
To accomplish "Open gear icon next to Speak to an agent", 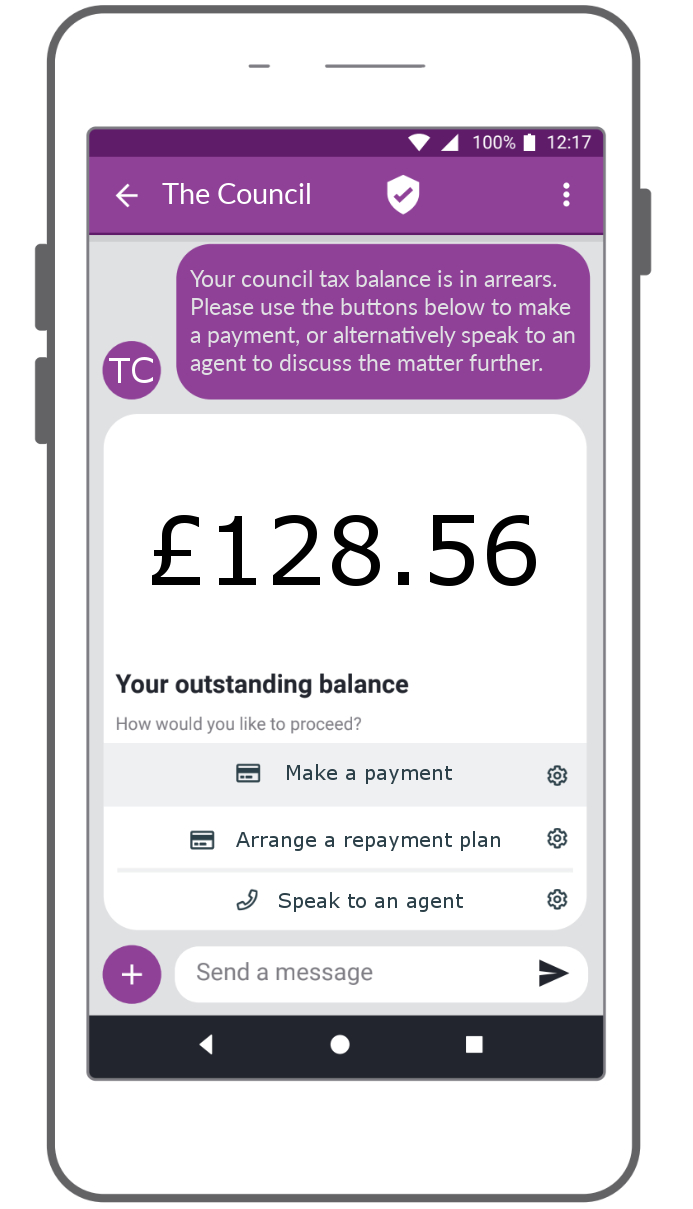I will pyautogui.click(x=557, y=900).
